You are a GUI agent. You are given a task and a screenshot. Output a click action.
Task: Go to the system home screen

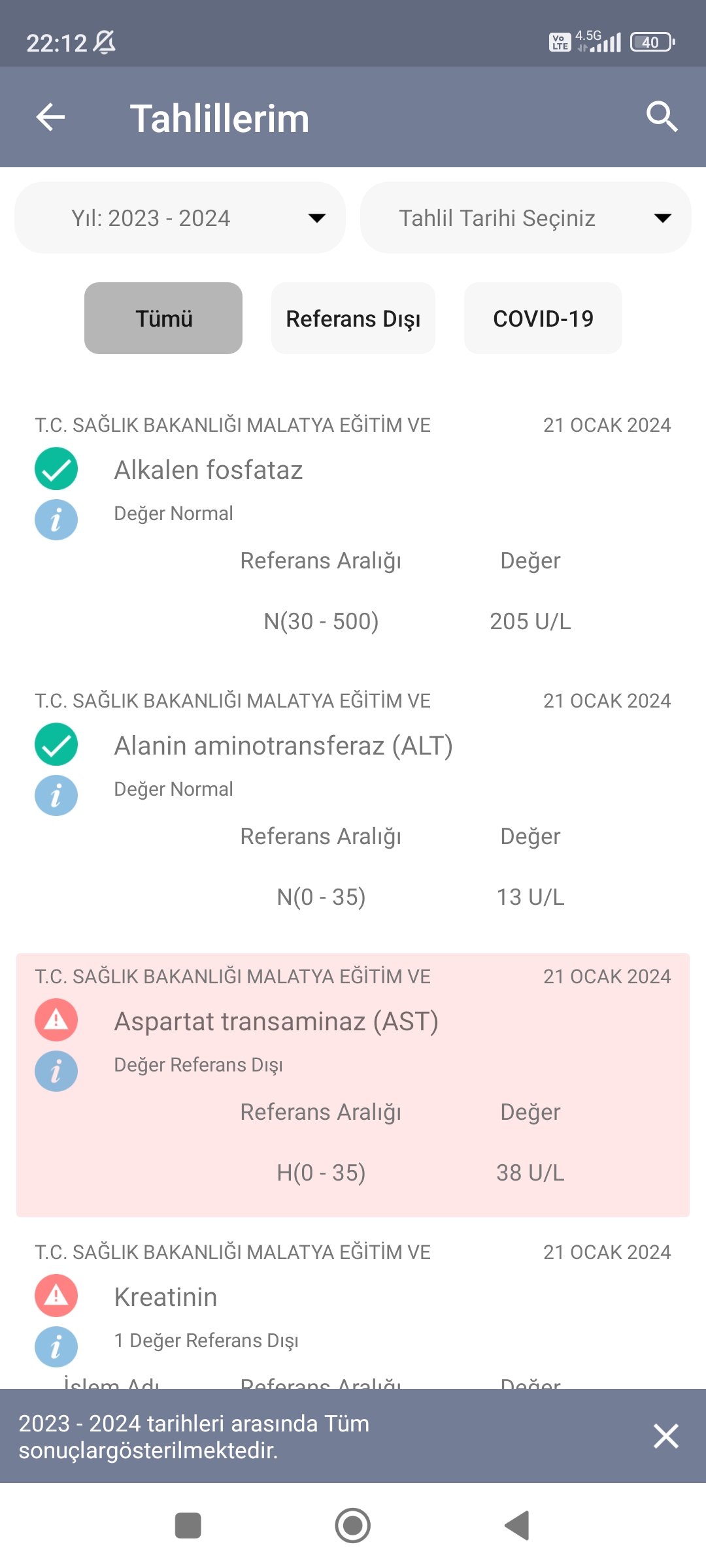[353, 1526]
